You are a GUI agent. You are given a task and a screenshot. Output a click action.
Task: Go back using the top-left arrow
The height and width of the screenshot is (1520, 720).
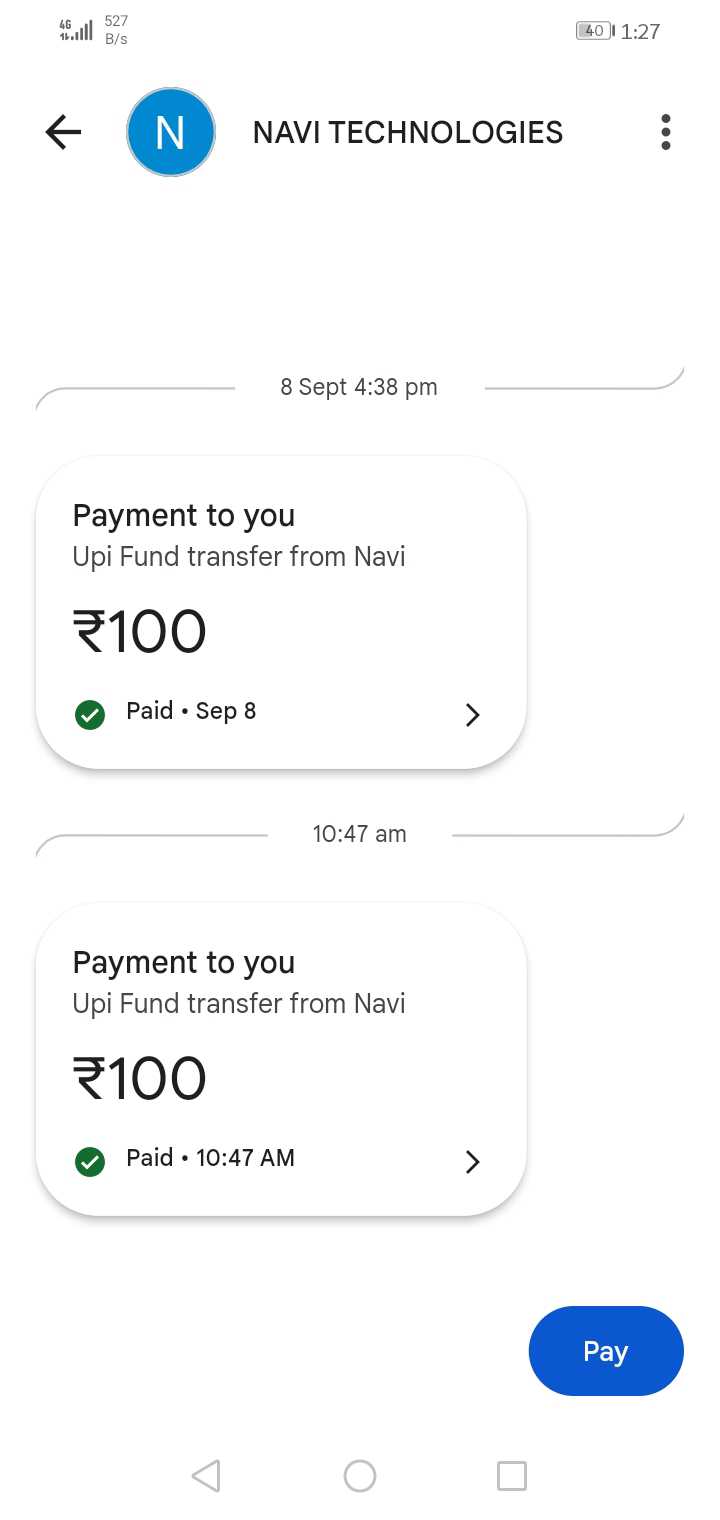63,132
